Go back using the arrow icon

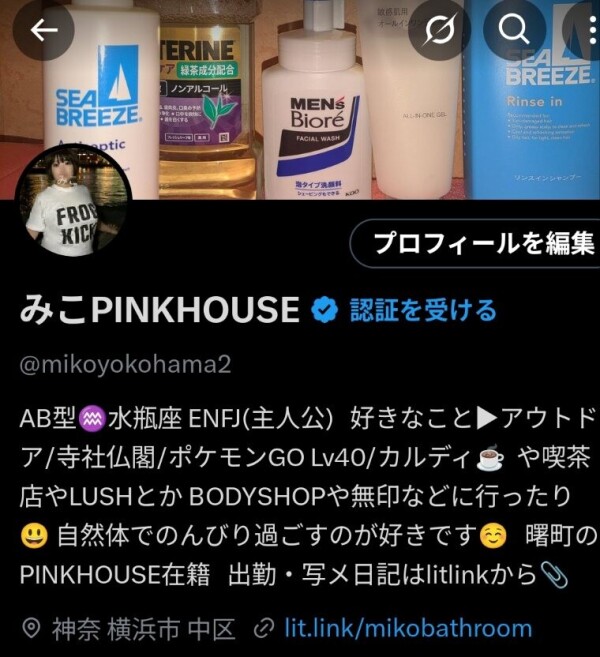44,30
